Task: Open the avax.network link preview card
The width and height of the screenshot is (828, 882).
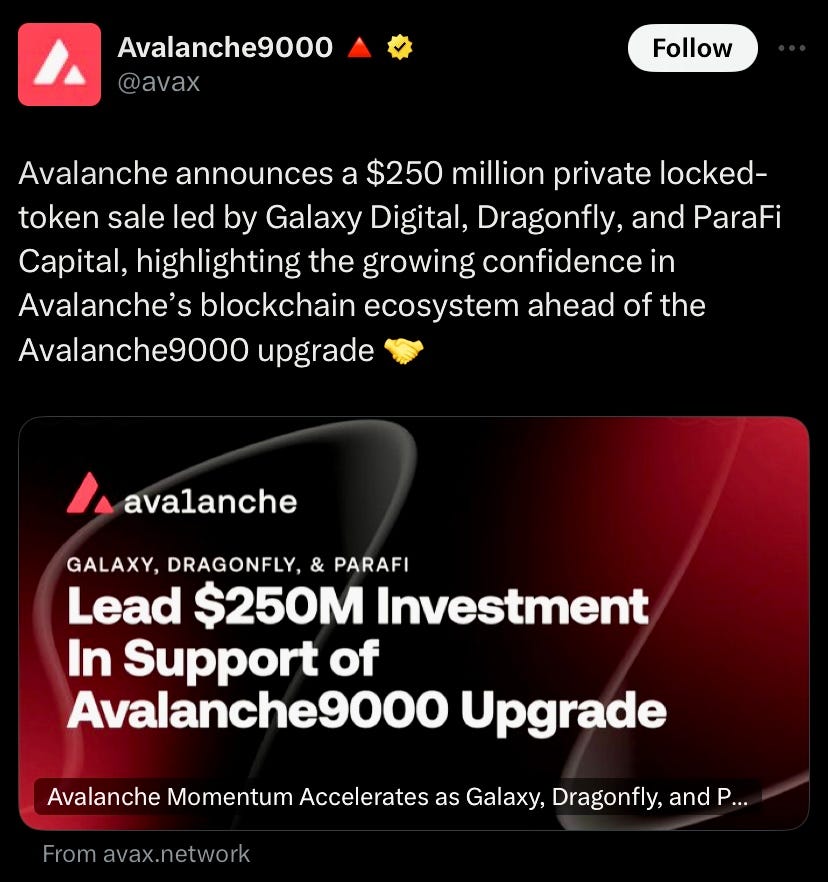Action: click(413, 622)
